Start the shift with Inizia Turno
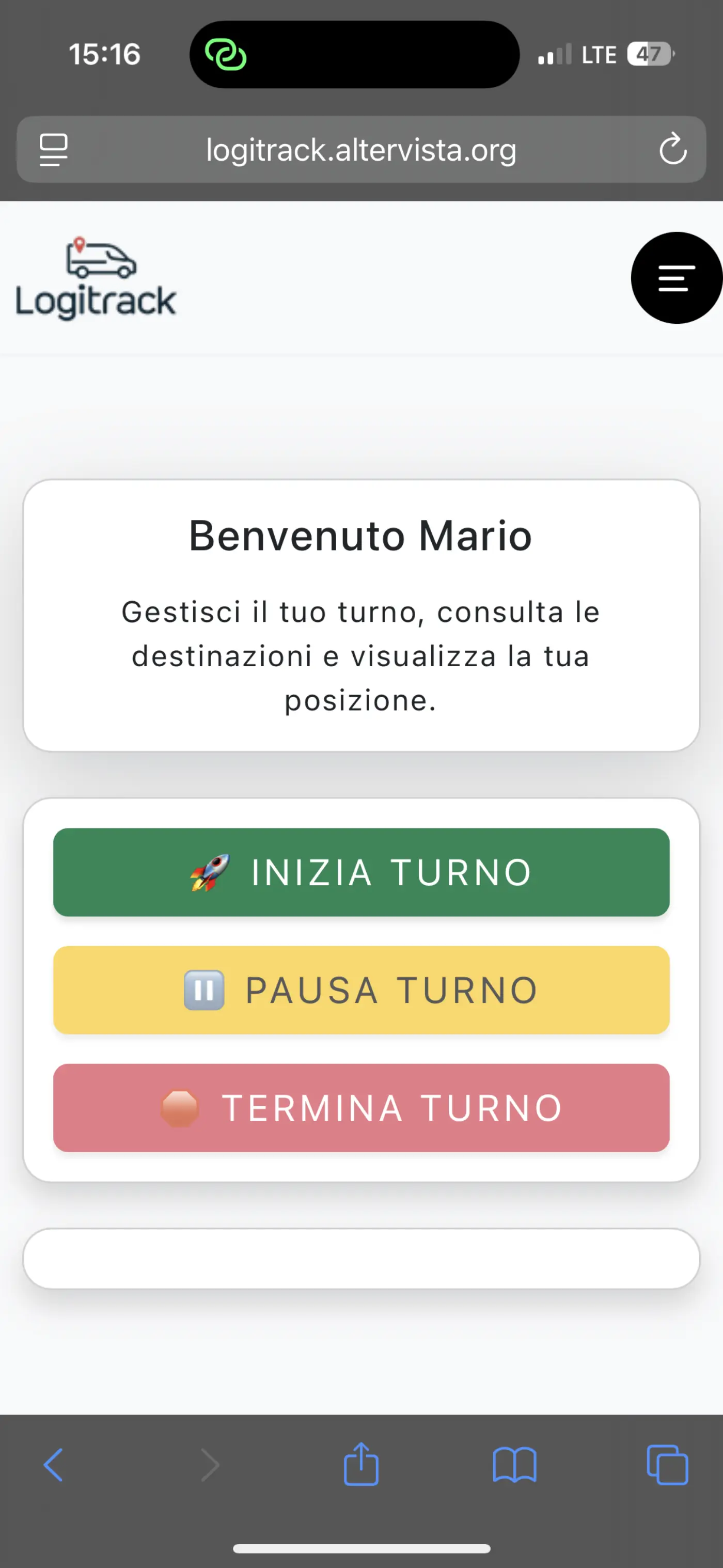The image size is (723, 1568). coord(361,872)
